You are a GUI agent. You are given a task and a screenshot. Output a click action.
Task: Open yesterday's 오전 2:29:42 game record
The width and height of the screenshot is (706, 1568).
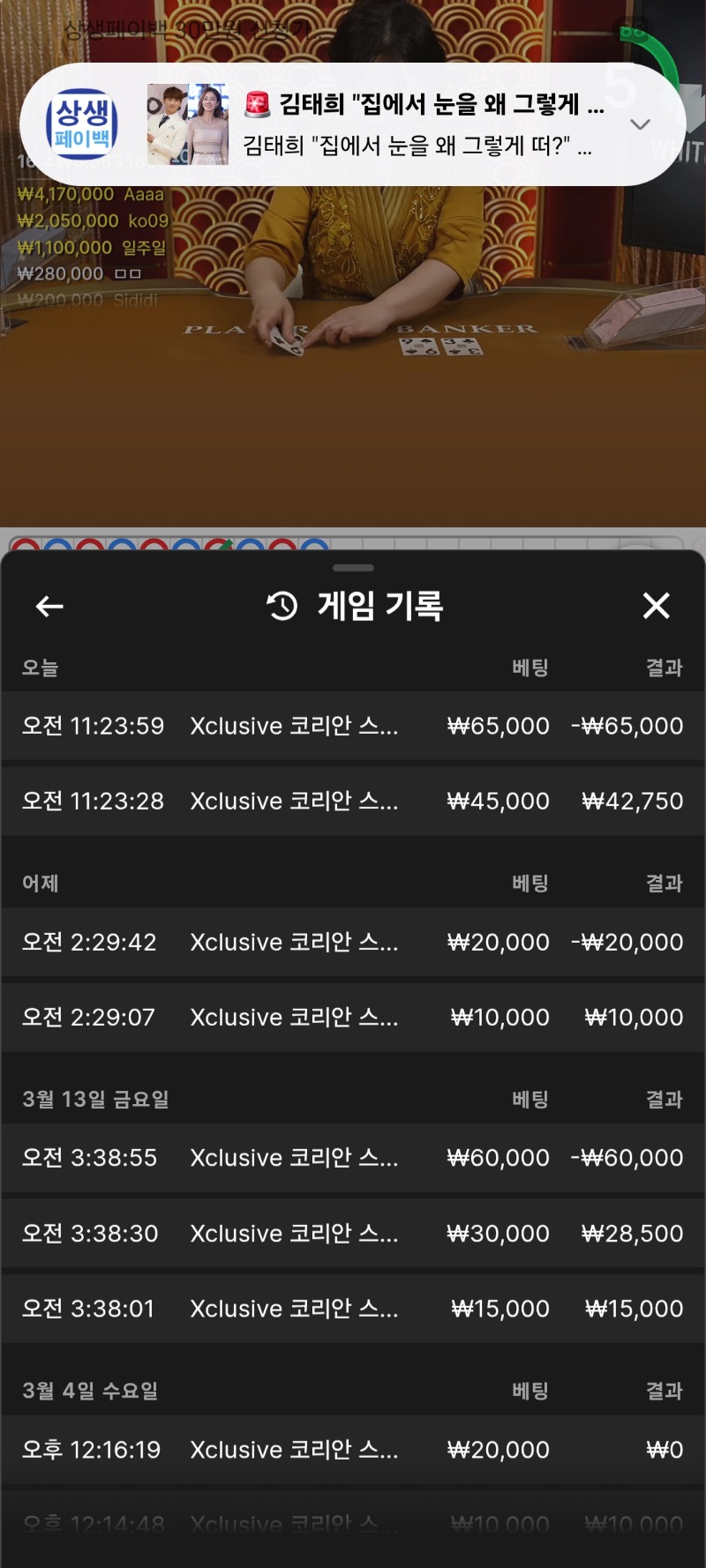(353, 942)
